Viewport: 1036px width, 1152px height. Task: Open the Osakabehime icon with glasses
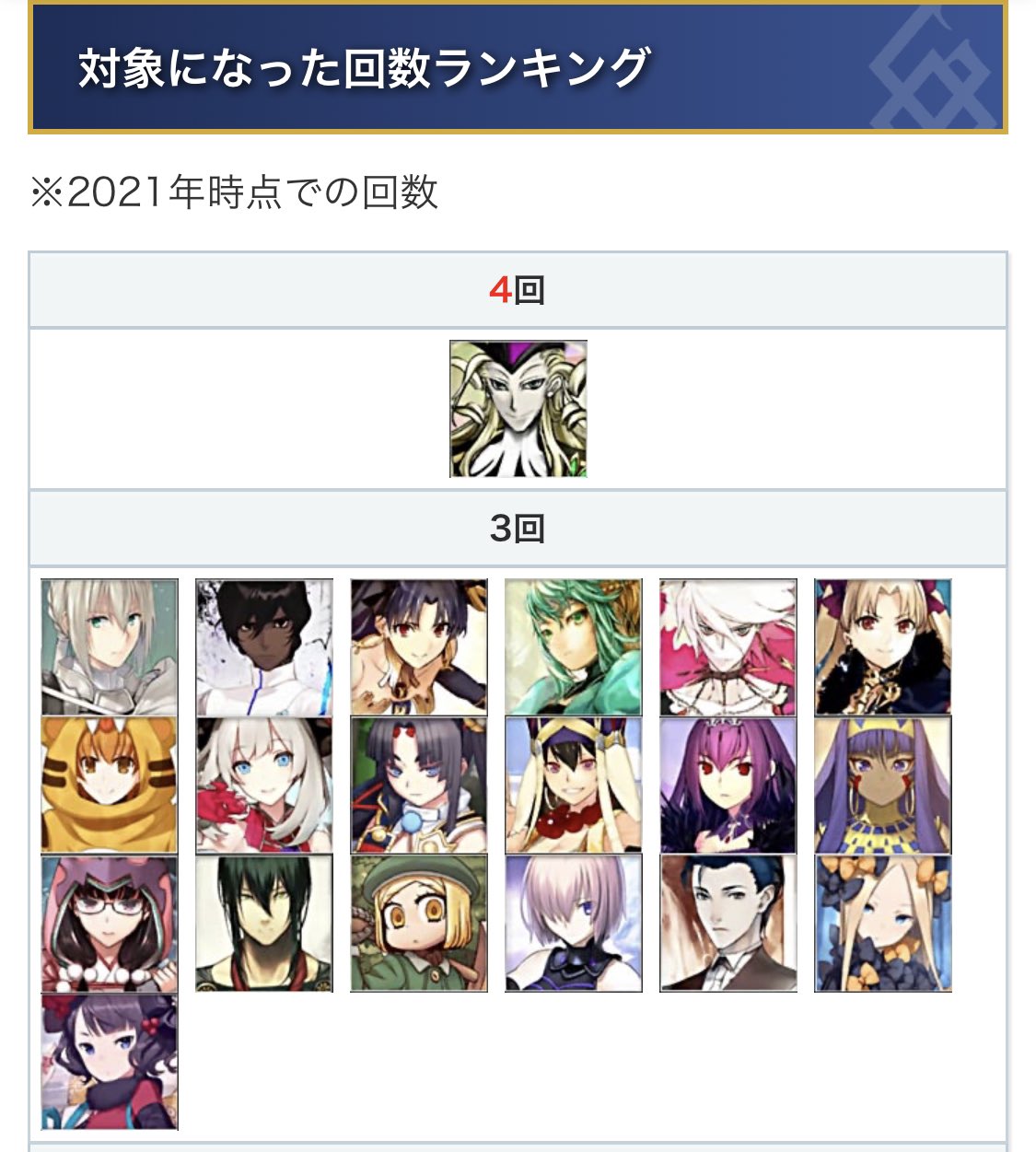[110, 924]
